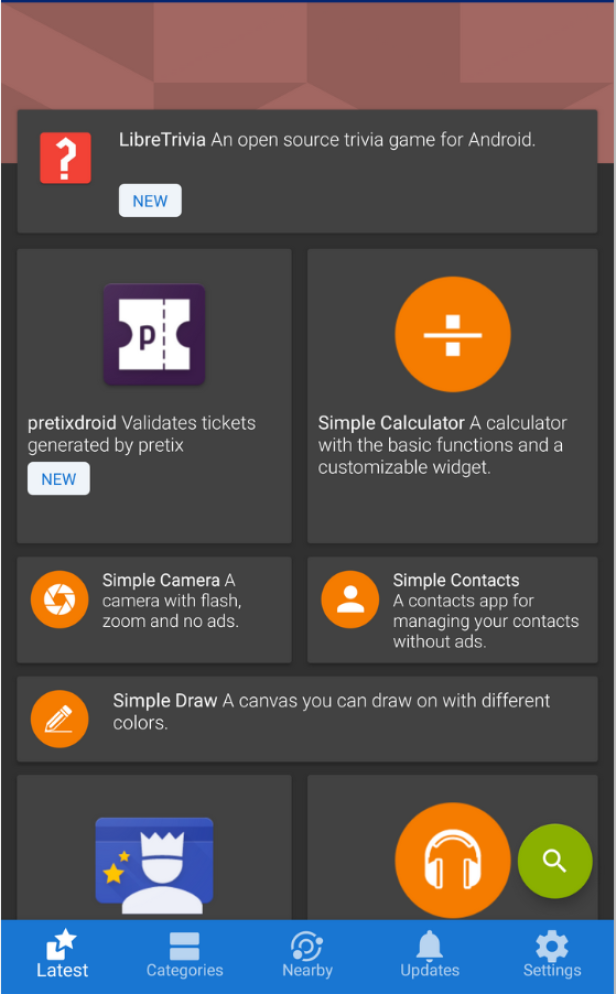The height and width of the screenshot is (994, 616).
Task: Go to the Updates tab
Action: pos(430,956)
